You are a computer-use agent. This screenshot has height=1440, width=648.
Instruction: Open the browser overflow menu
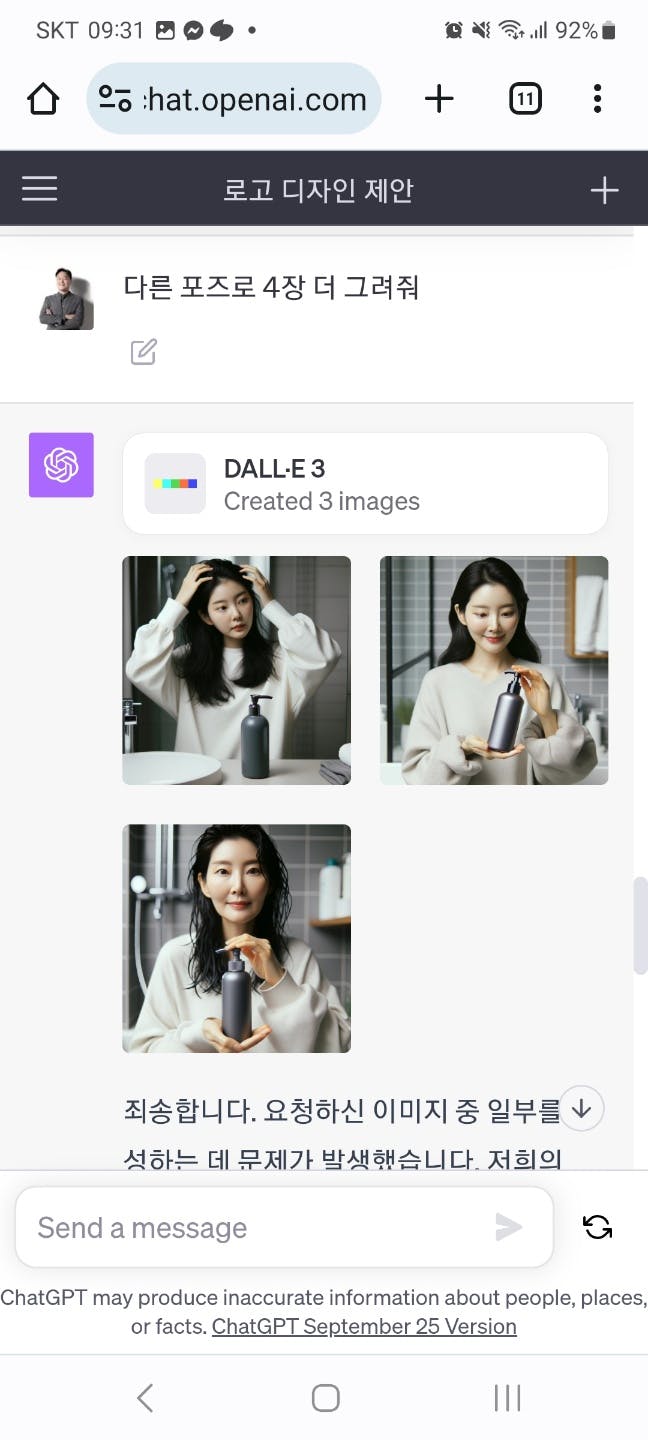[597, 99]
